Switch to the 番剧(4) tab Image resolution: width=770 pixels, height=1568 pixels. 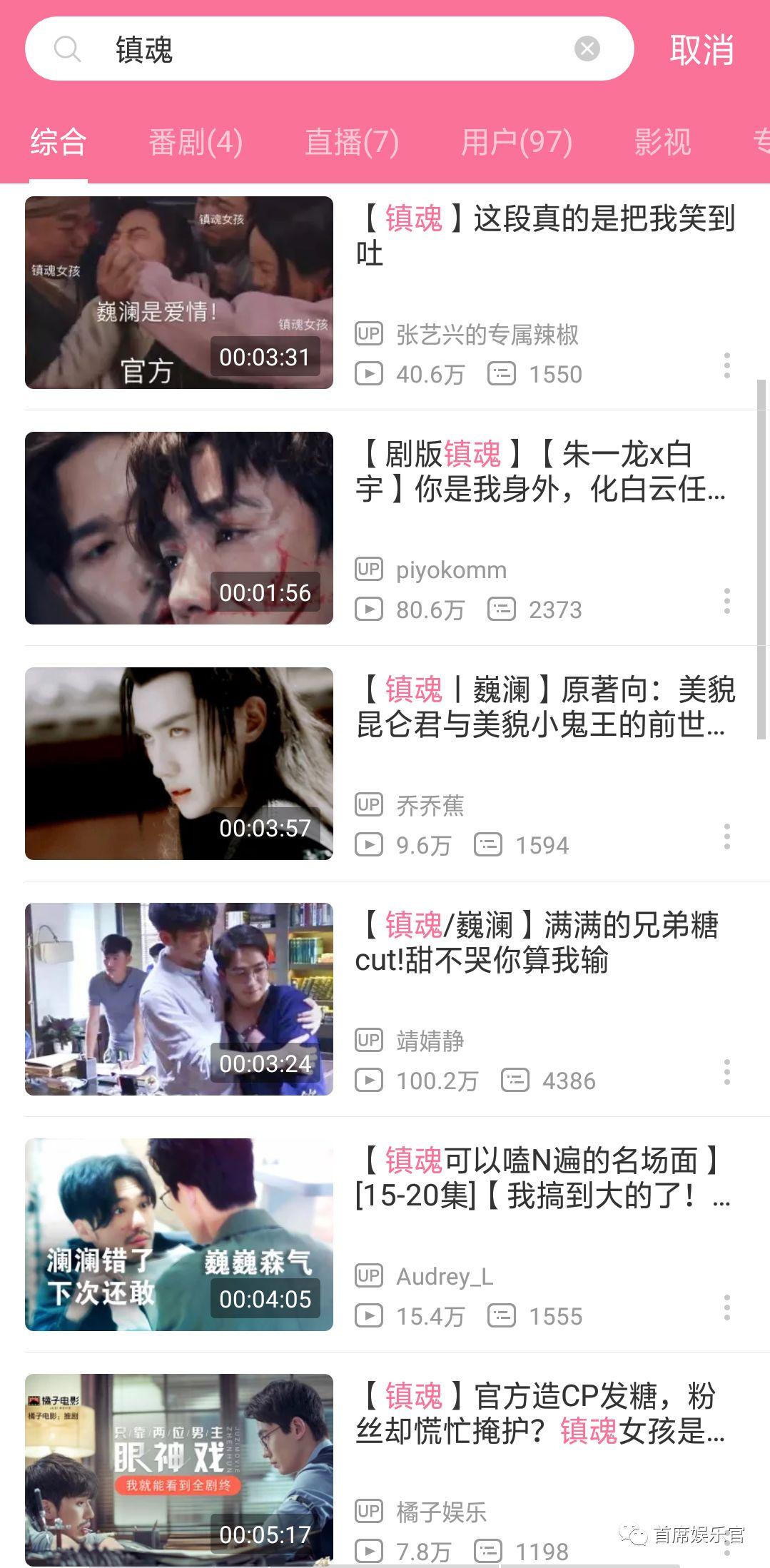196,141
